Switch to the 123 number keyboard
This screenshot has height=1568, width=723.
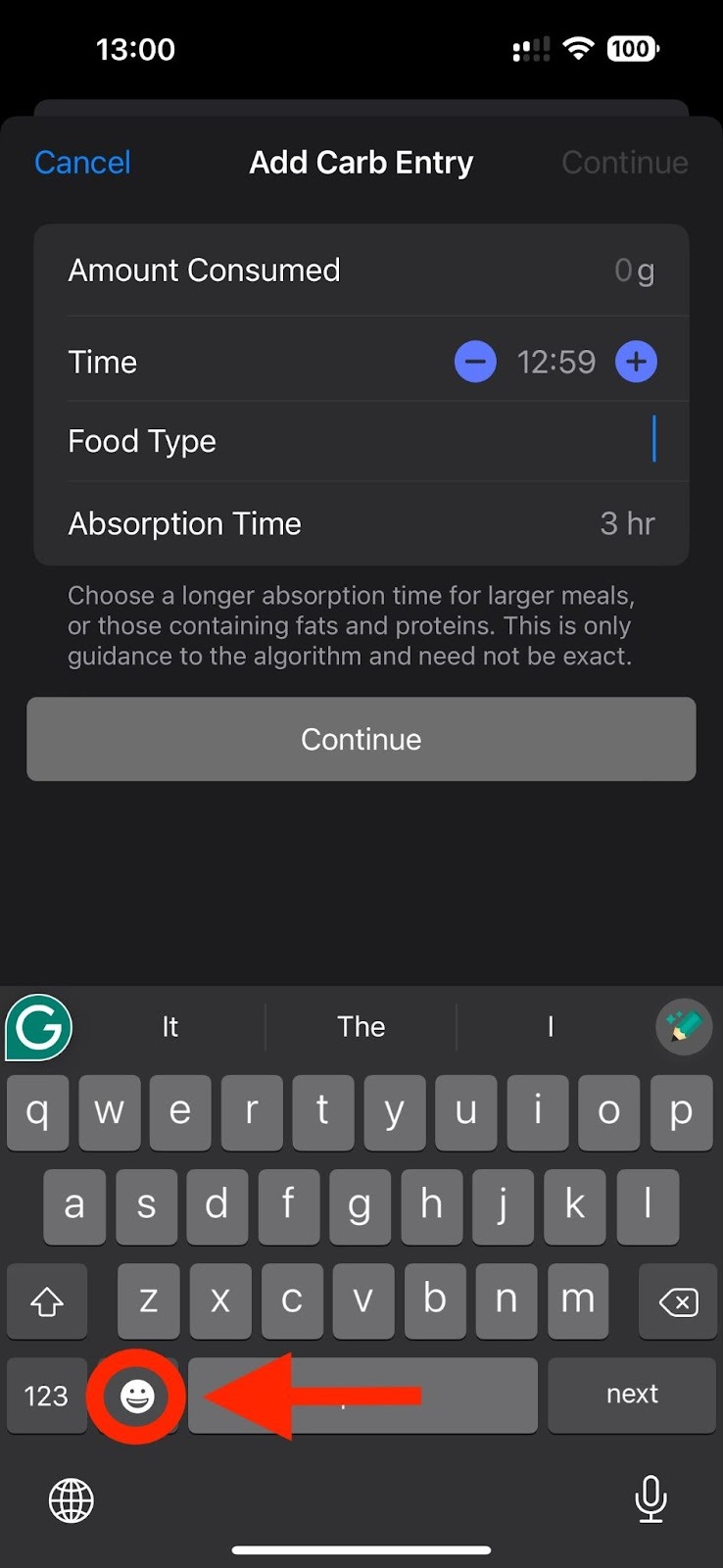(x=46, y=1396)
